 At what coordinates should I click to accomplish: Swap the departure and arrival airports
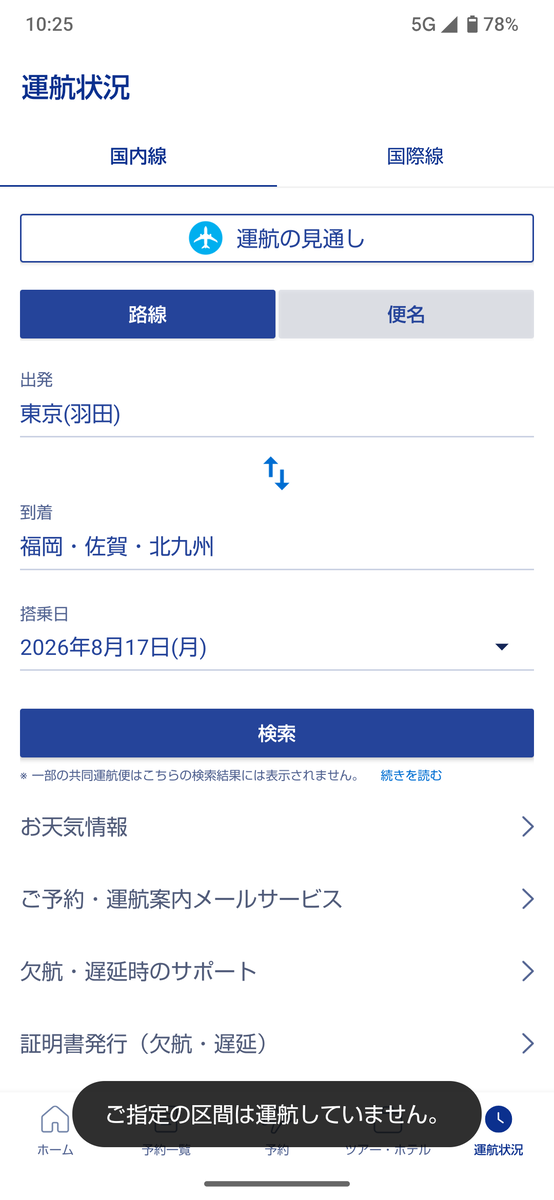[x=276, y=473]
